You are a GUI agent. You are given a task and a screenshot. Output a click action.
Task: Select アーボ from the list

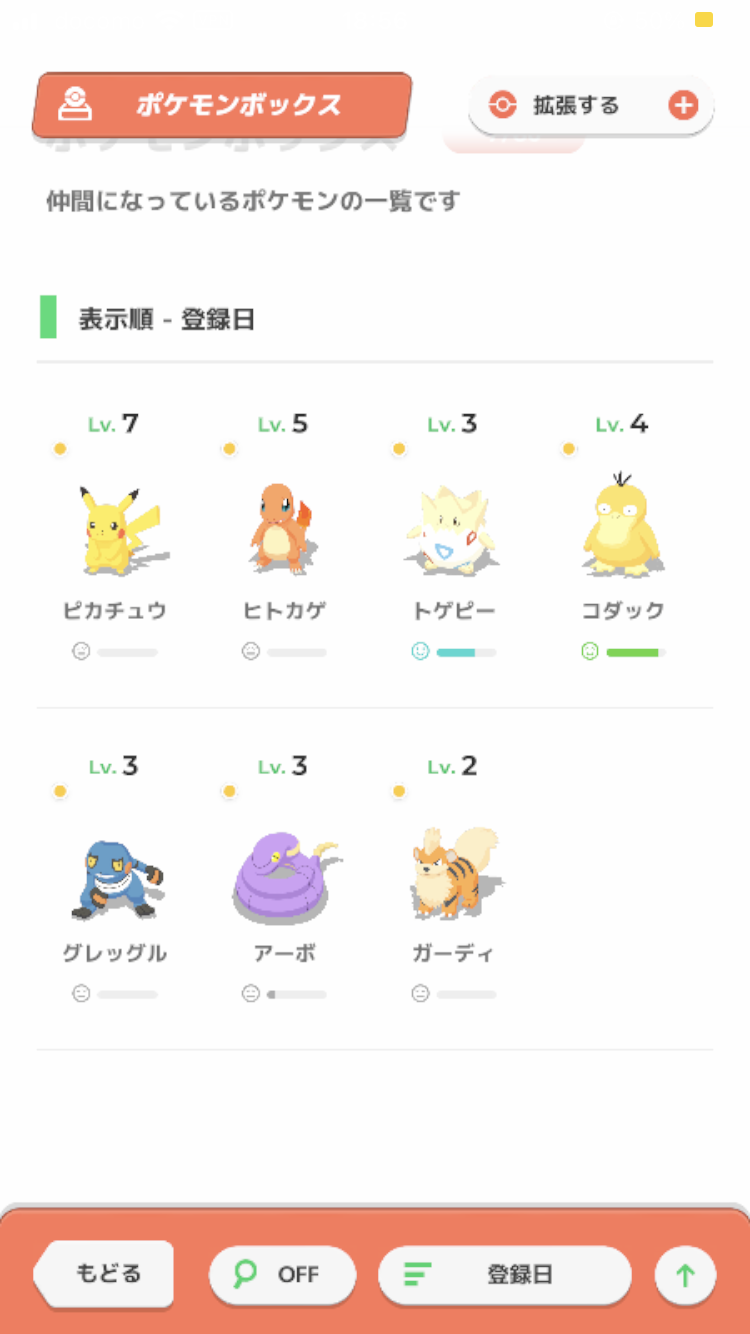[285, 880]
